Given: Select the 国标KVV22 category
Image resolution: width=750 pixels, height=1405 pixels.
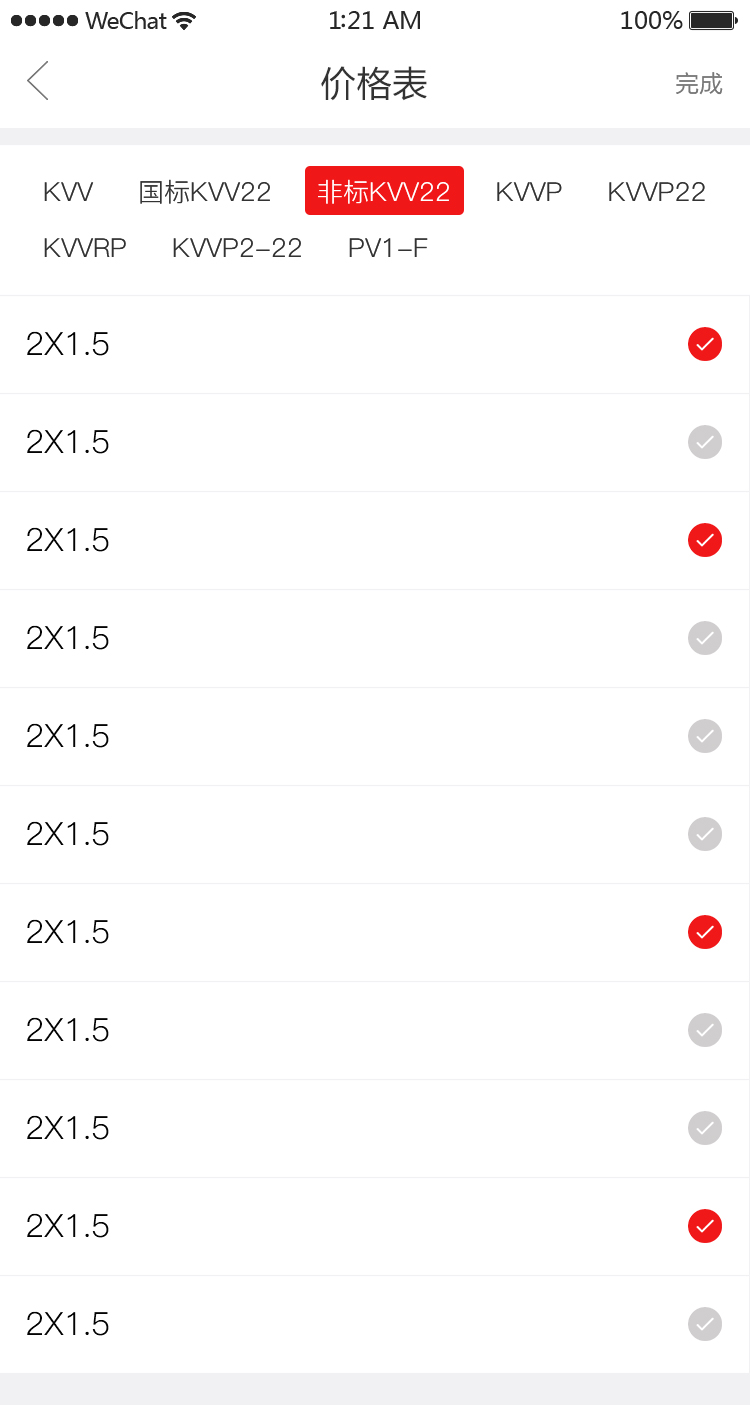Looking at the screenshot, I should (x=205, y=191).
